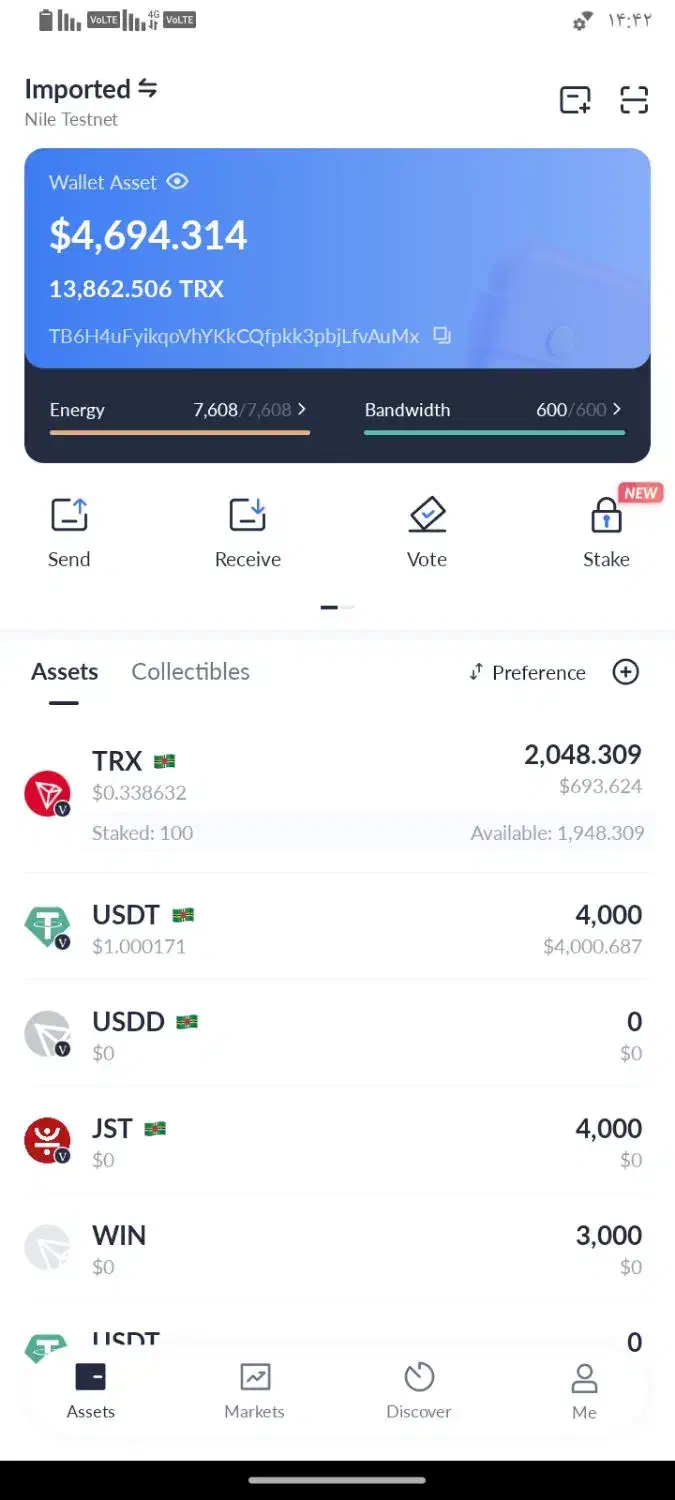The width and height of the screenshot is (675, 1500).
Task: Open the WIN asset row
Action: pos(337,1249)
